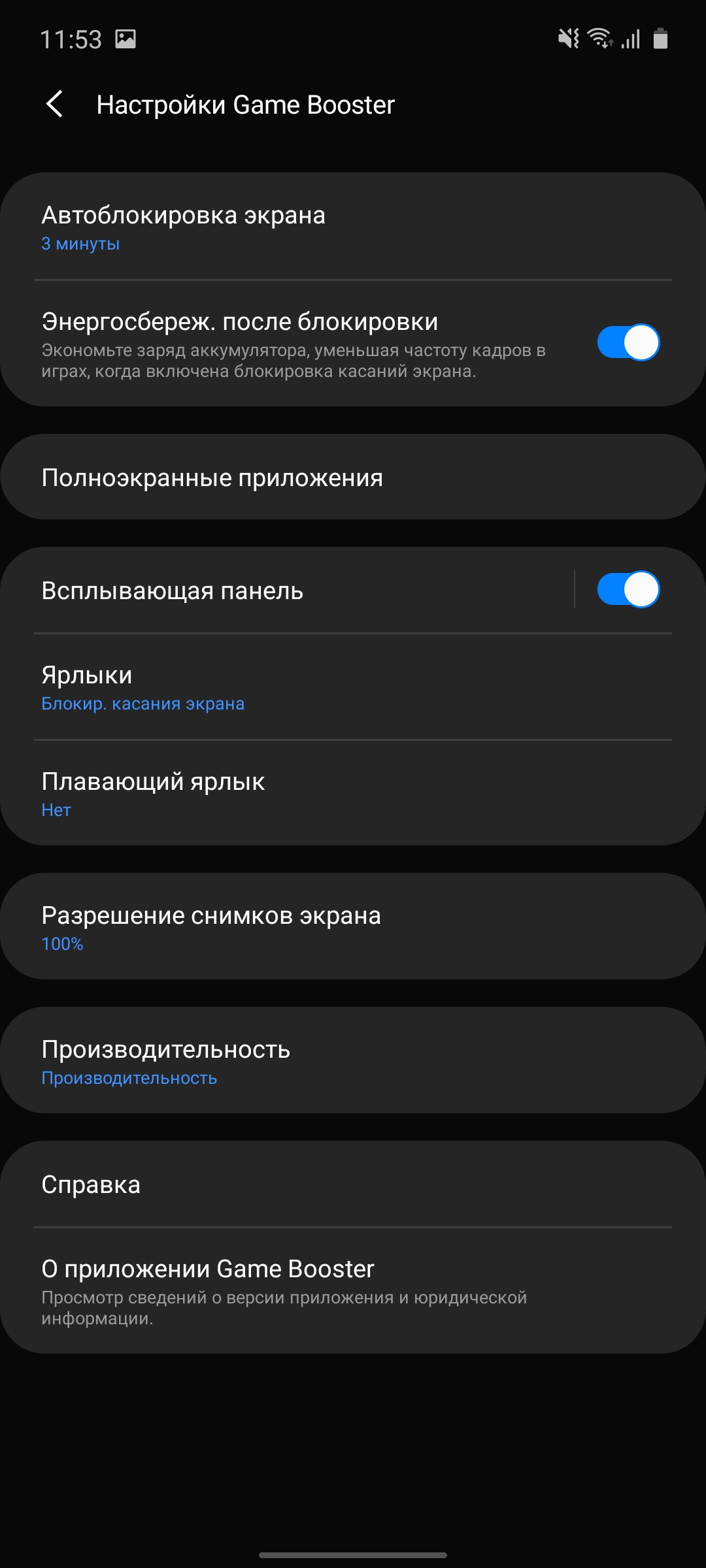Turn off Всплывающая панель toggle
Image resolution: width=706 pixels, height=1568 pixels.
pyautogui.click(x=628, y=590)
